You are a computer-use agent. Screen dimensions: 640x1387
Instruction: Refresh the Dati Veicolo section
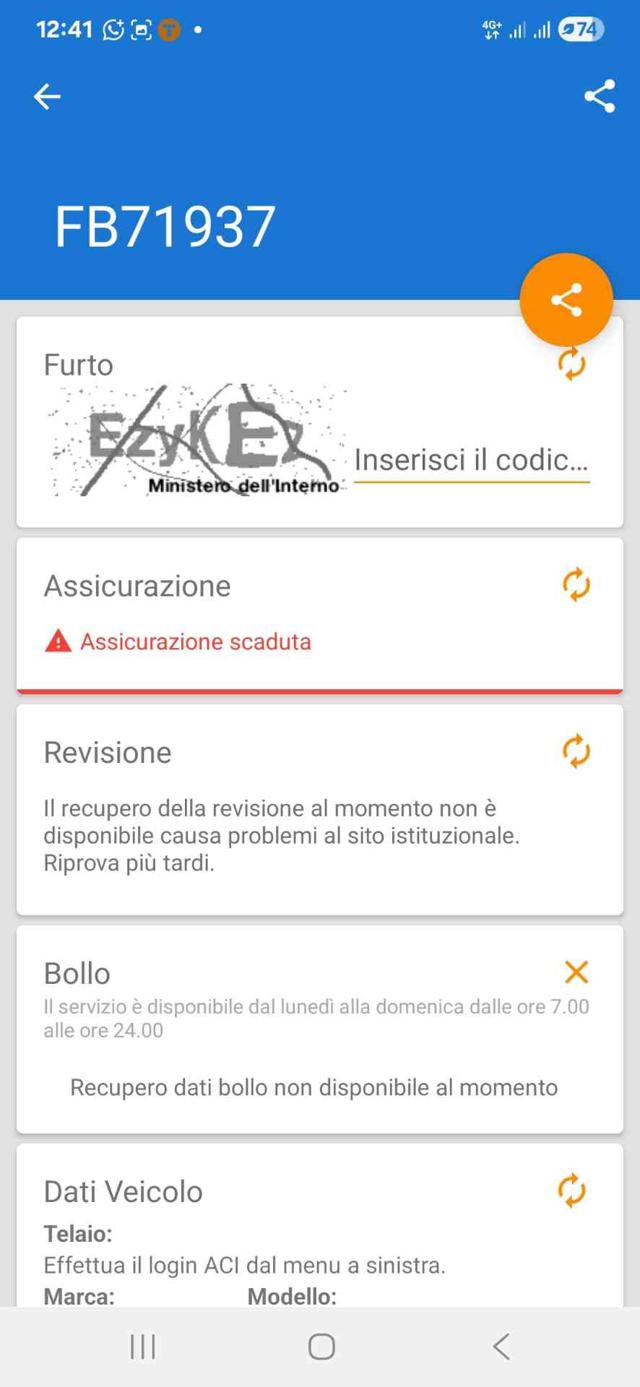pos(572,1190)
